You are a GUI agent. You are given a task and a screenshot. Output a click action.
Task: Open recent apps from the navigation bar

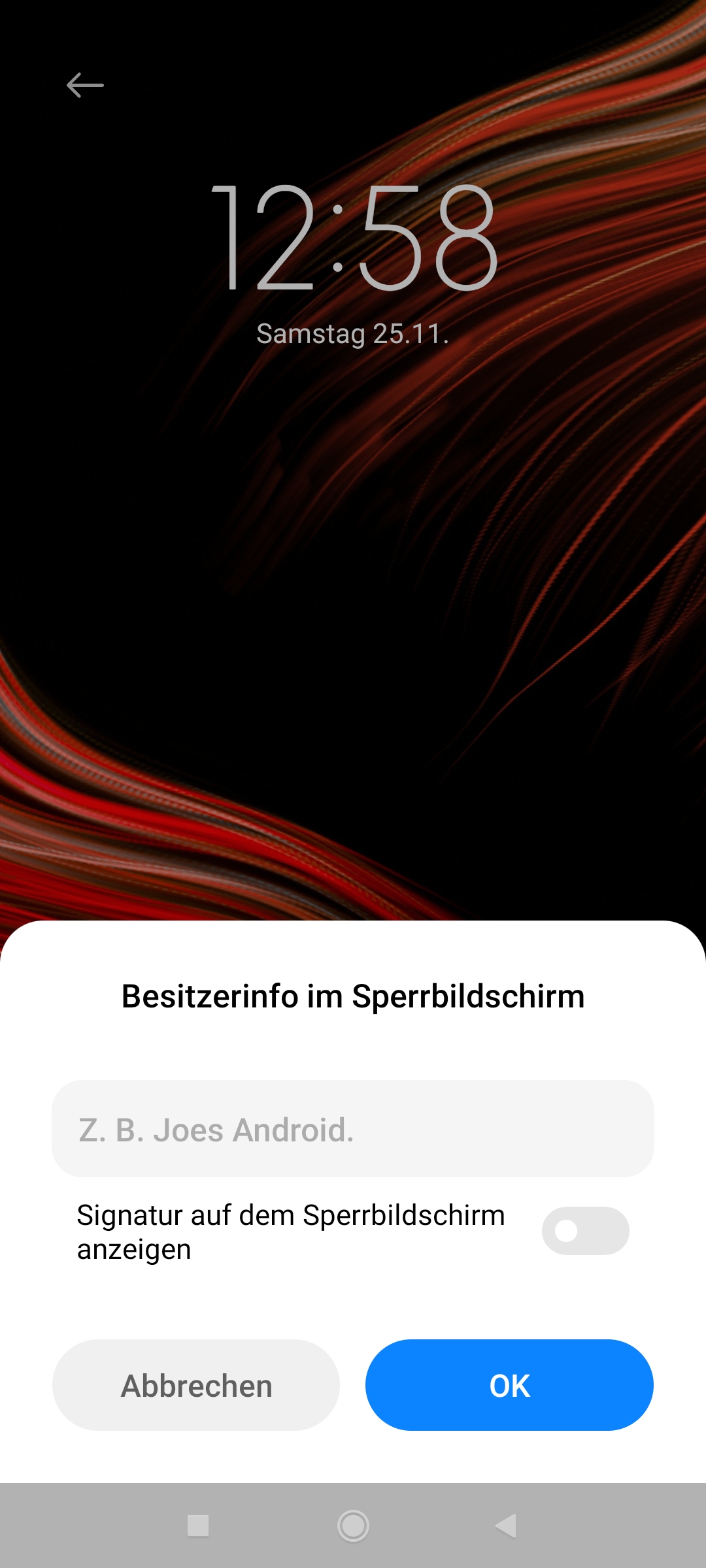[x=198, y=1526]
